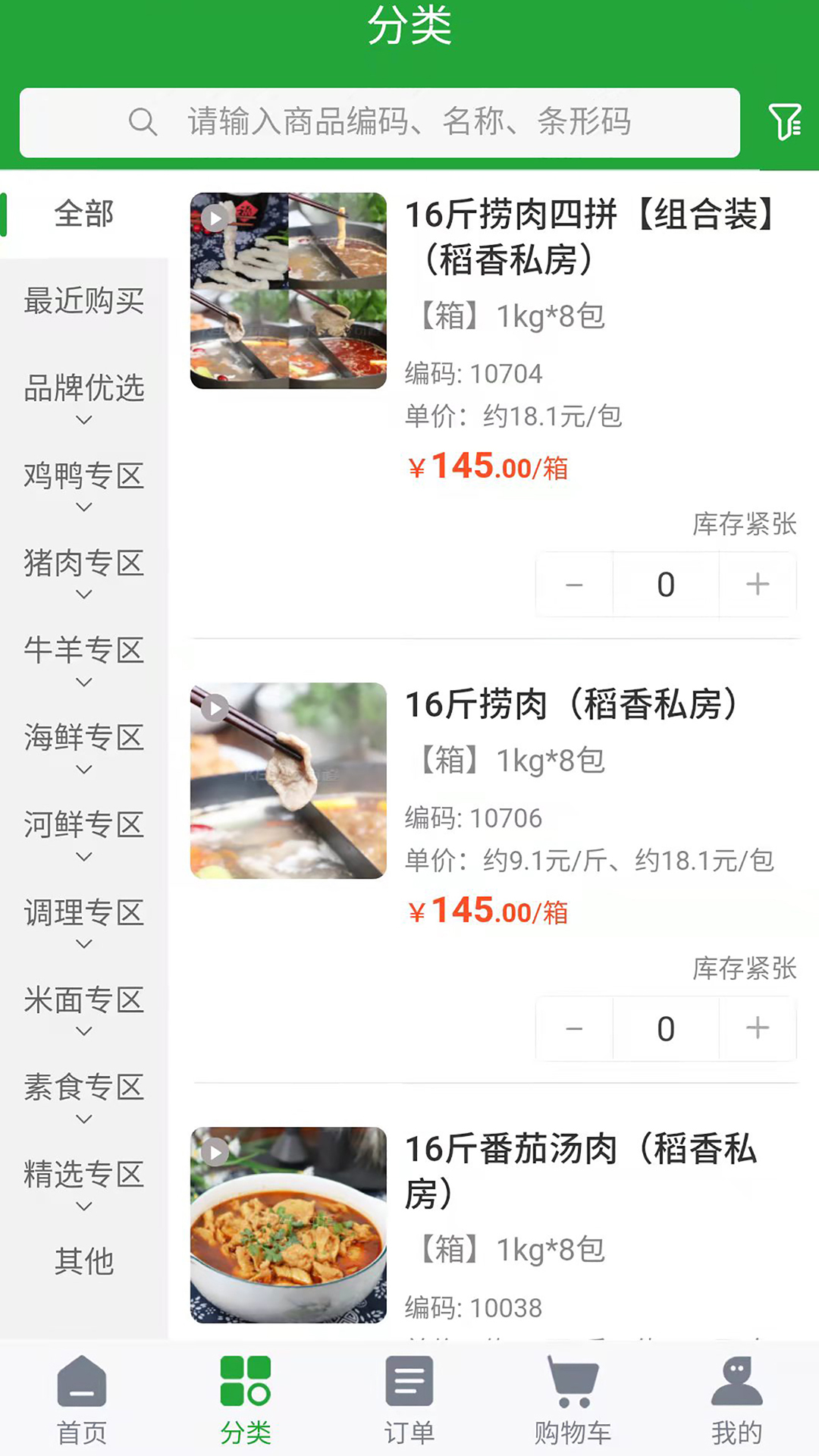Click the search magnifier icon
This screenshot has height=1456, width=819.
coord(144,121)
